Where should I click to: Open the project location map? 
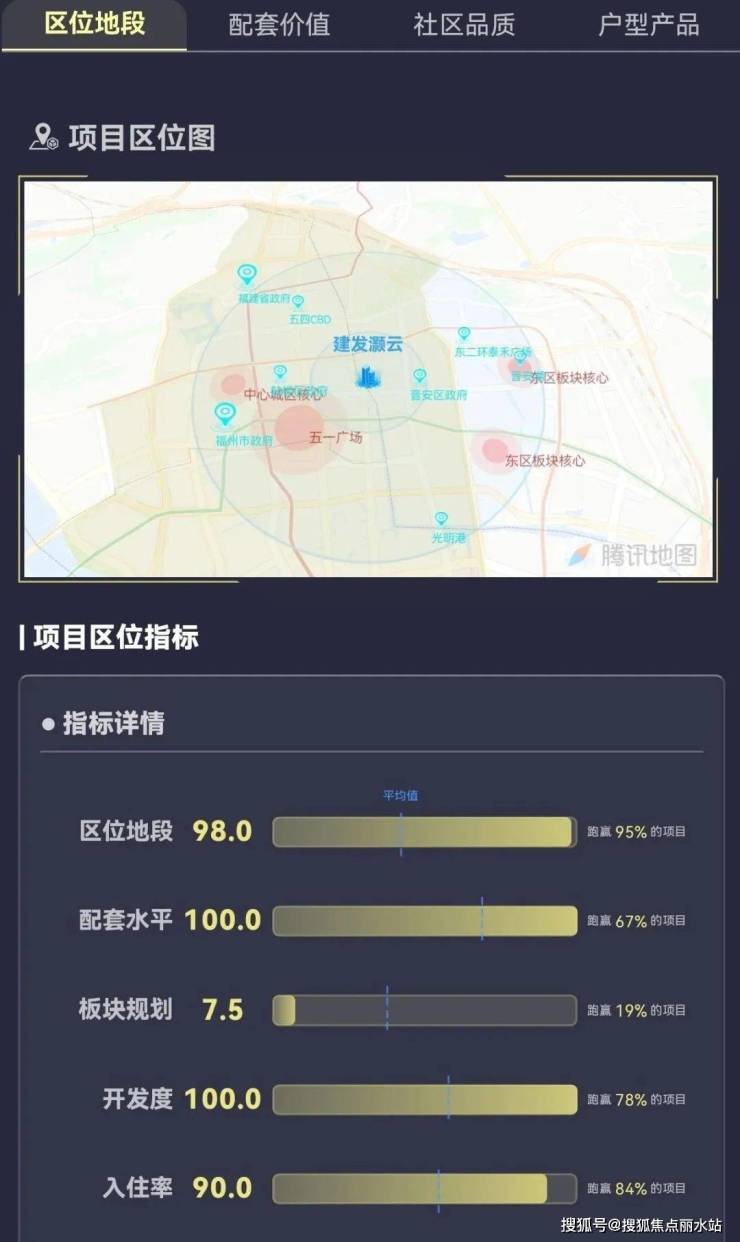coord(368,379)
